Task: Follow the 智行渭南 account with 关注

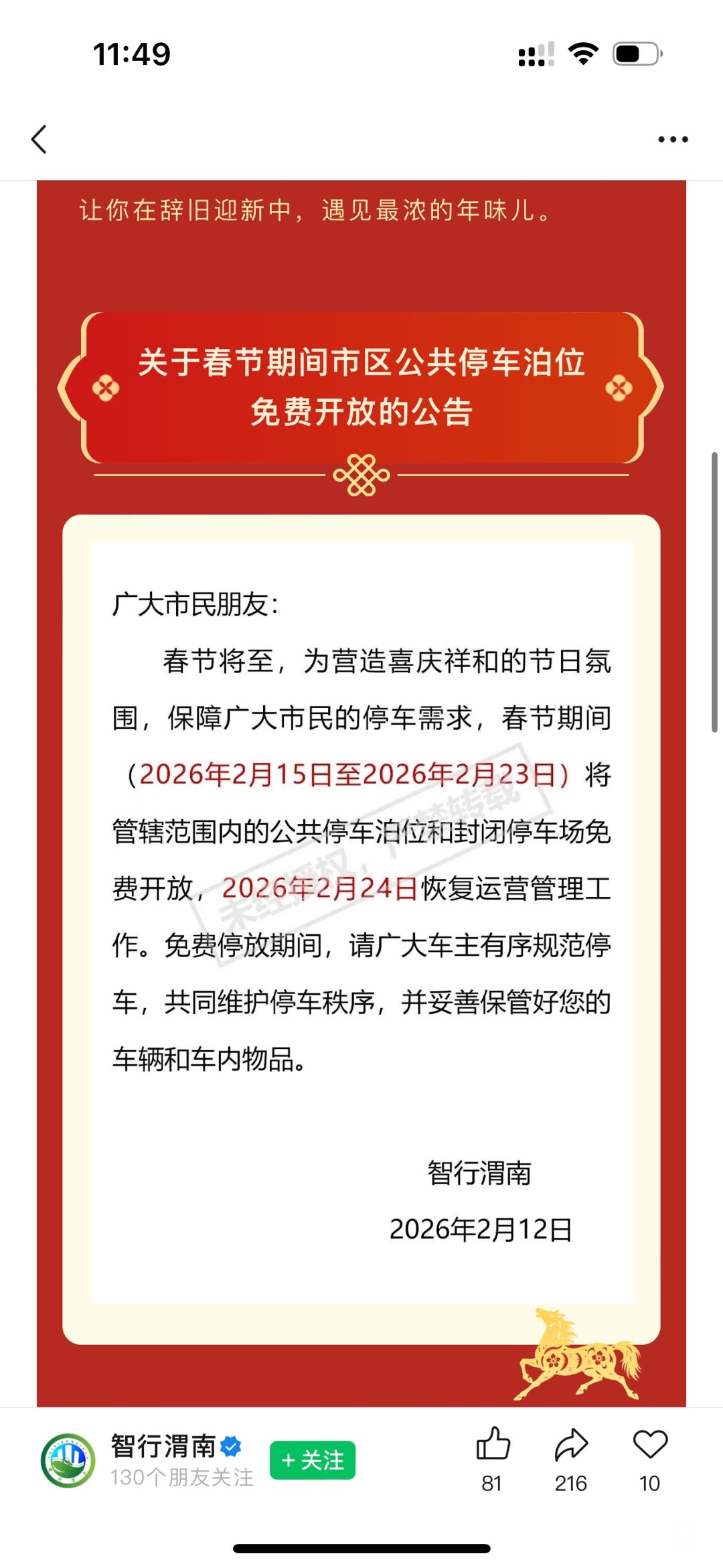Action: [313, 1459]
